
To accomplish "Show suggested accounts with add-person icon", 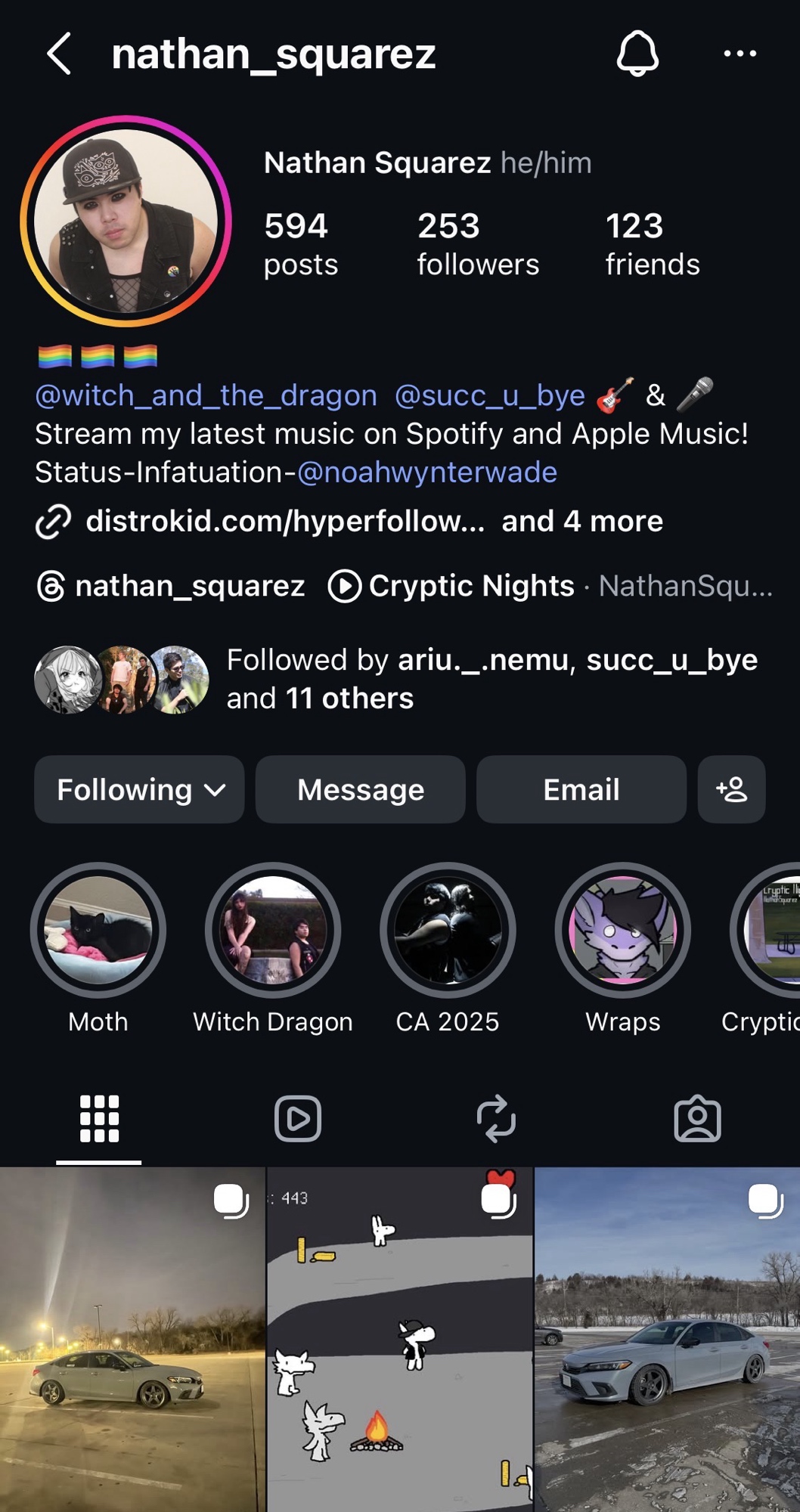I will tap(731, 789).
